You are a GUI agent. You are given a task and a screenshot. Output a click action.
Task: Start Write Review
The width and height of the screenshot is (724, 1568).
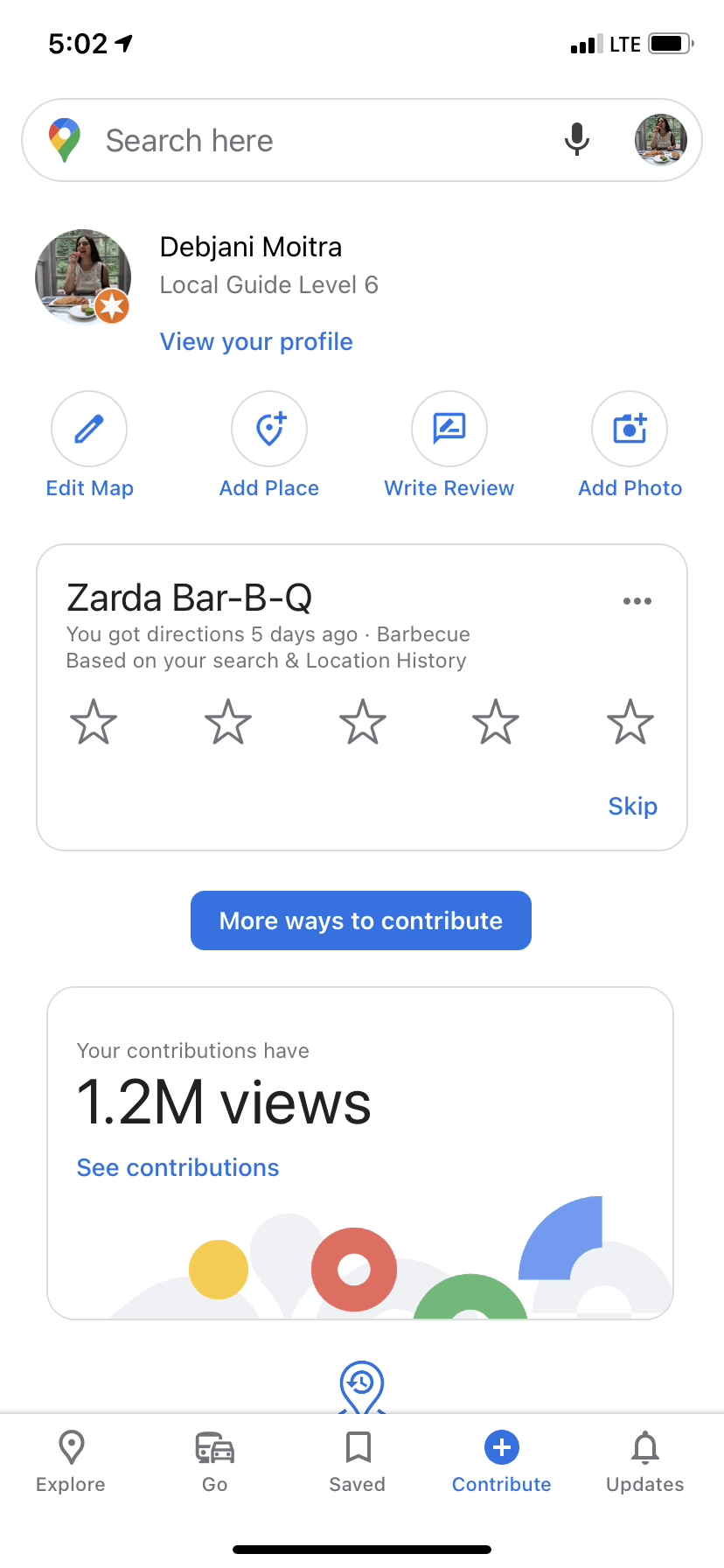[x=449, y=445]
